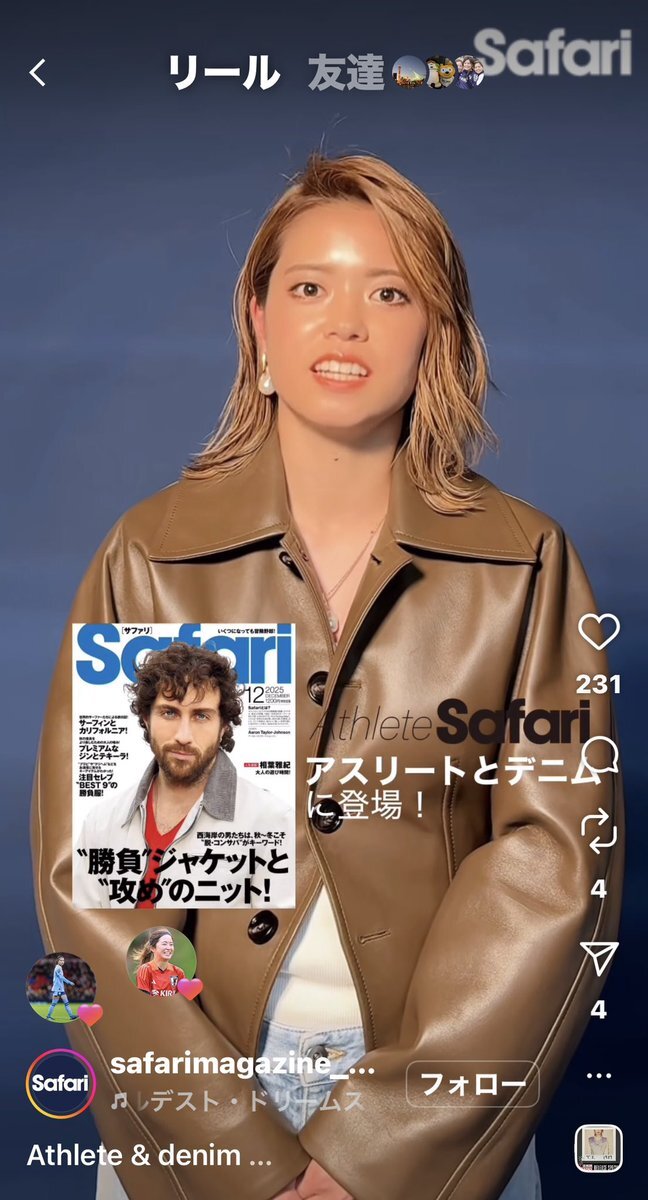
Task: Switch to the 友達 tab
Action: point(345,73)
